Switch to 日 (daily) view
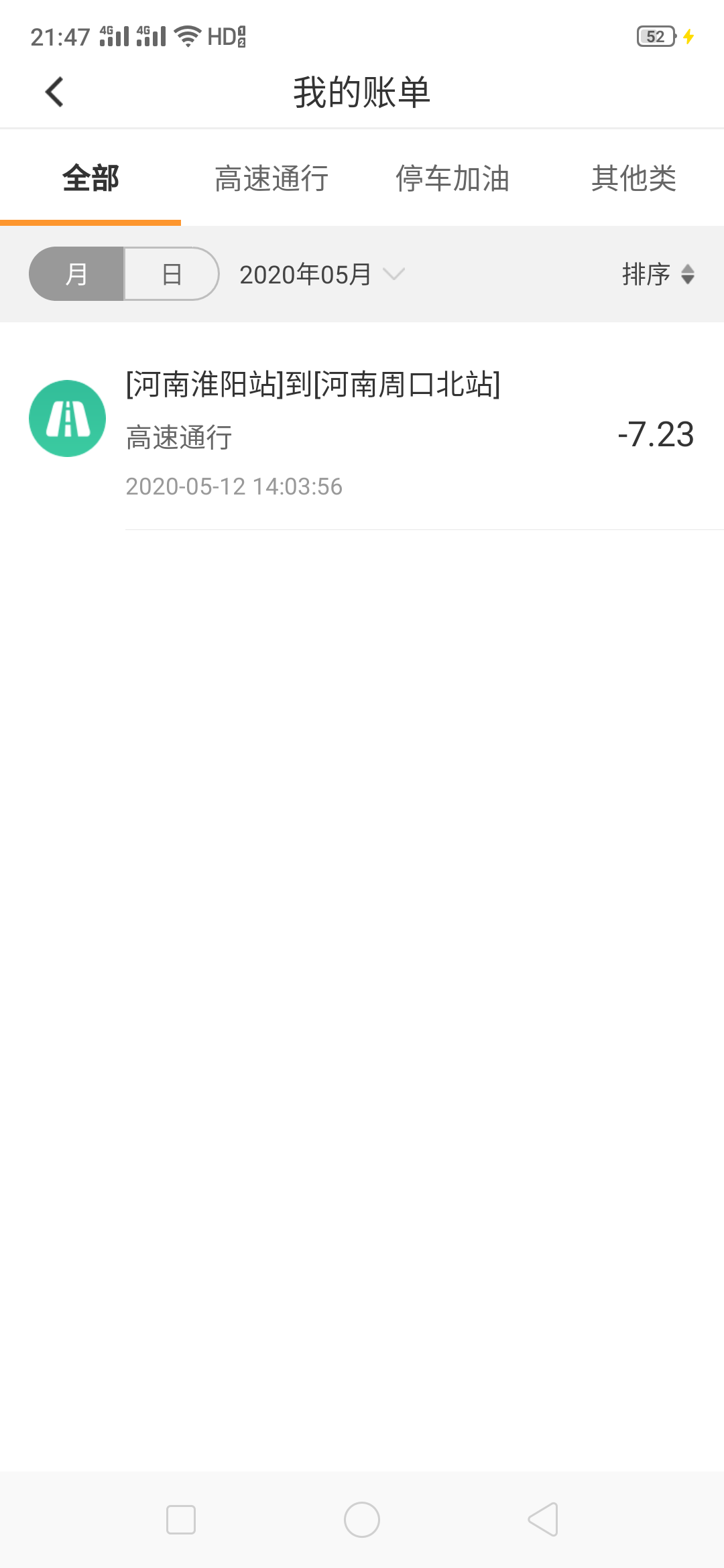Viewport: 724px width, 1568px height. coord(172,274)
